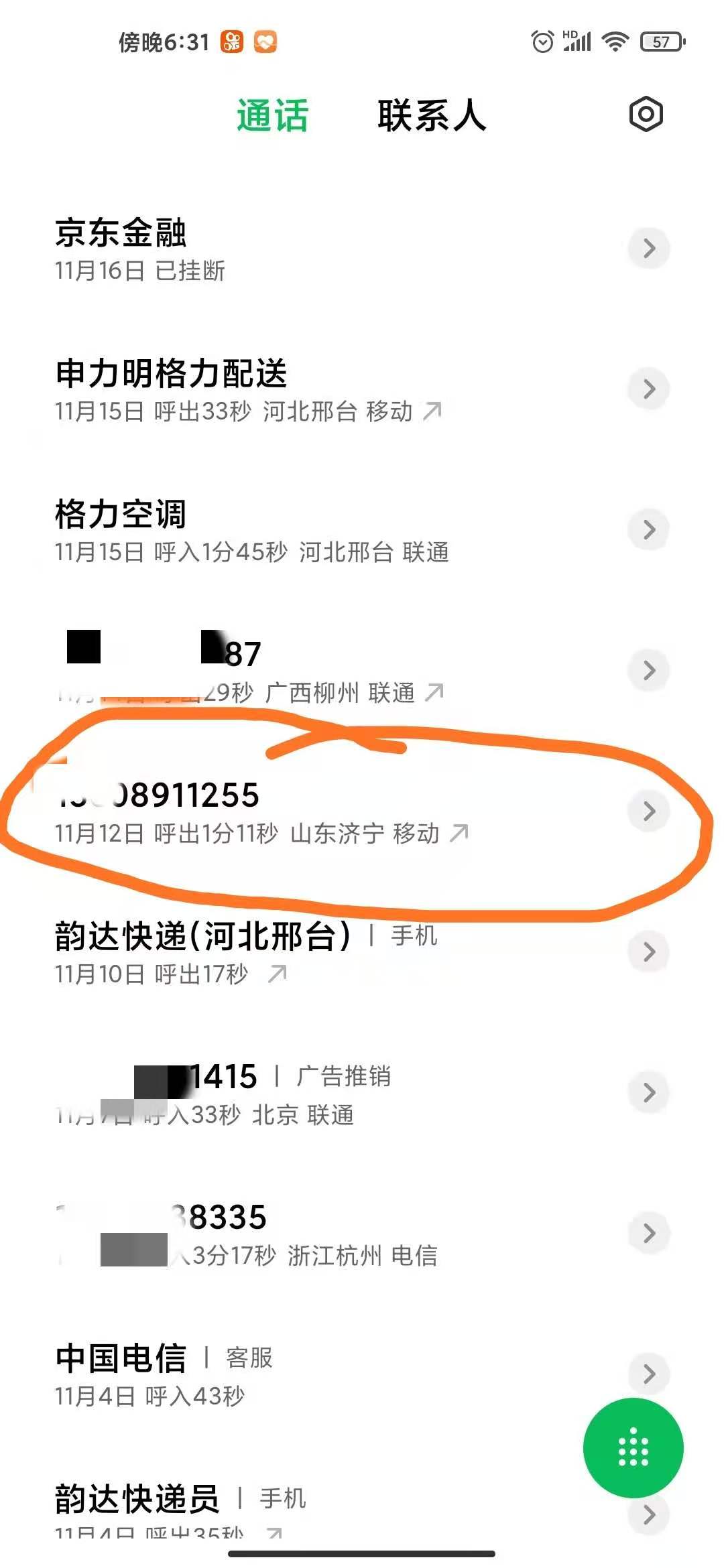Tap 韵达快递(河北邢台) call record
Viewport: 724px width, 1568px height.
(268, 953)
